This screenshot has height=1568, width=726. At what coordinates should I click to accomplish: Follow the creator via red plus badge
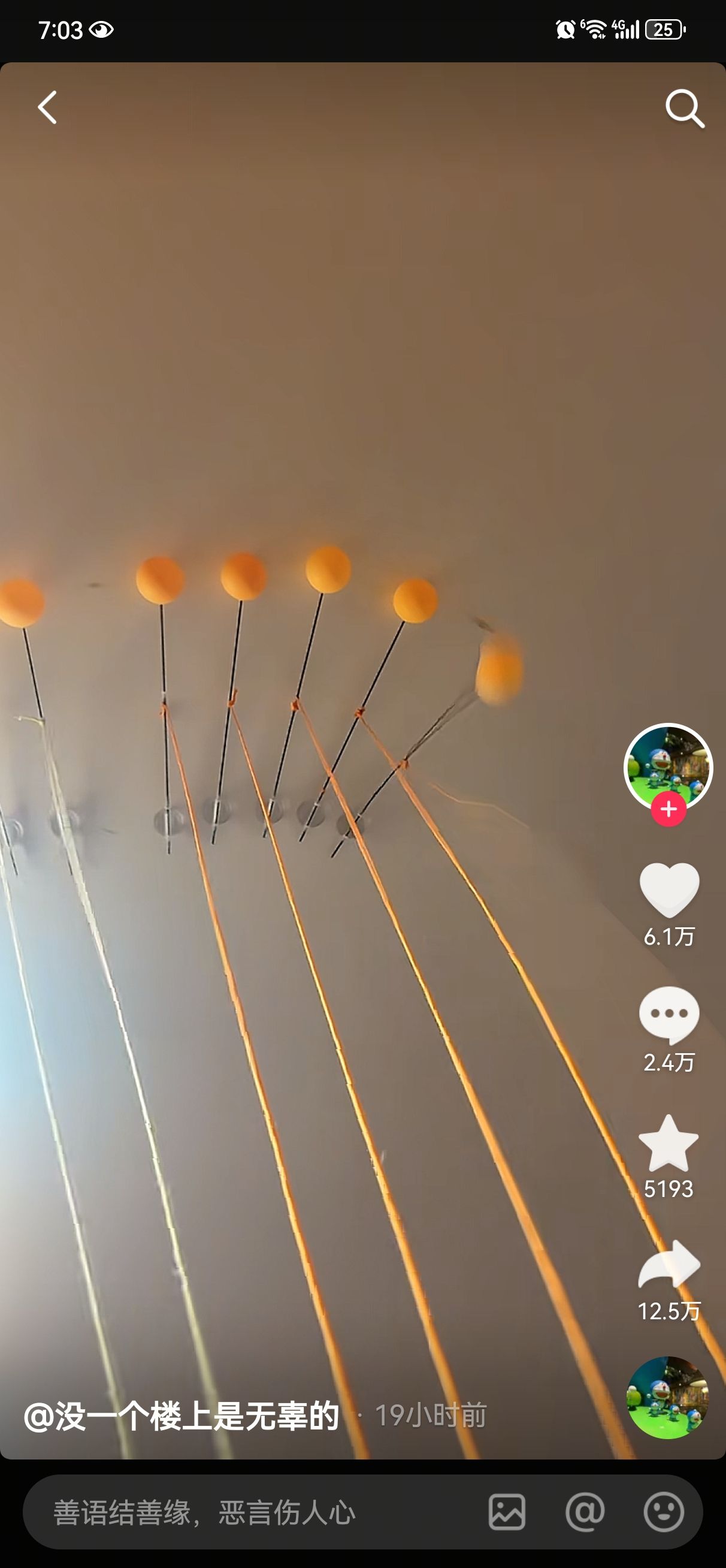click(x=668, y=810)
